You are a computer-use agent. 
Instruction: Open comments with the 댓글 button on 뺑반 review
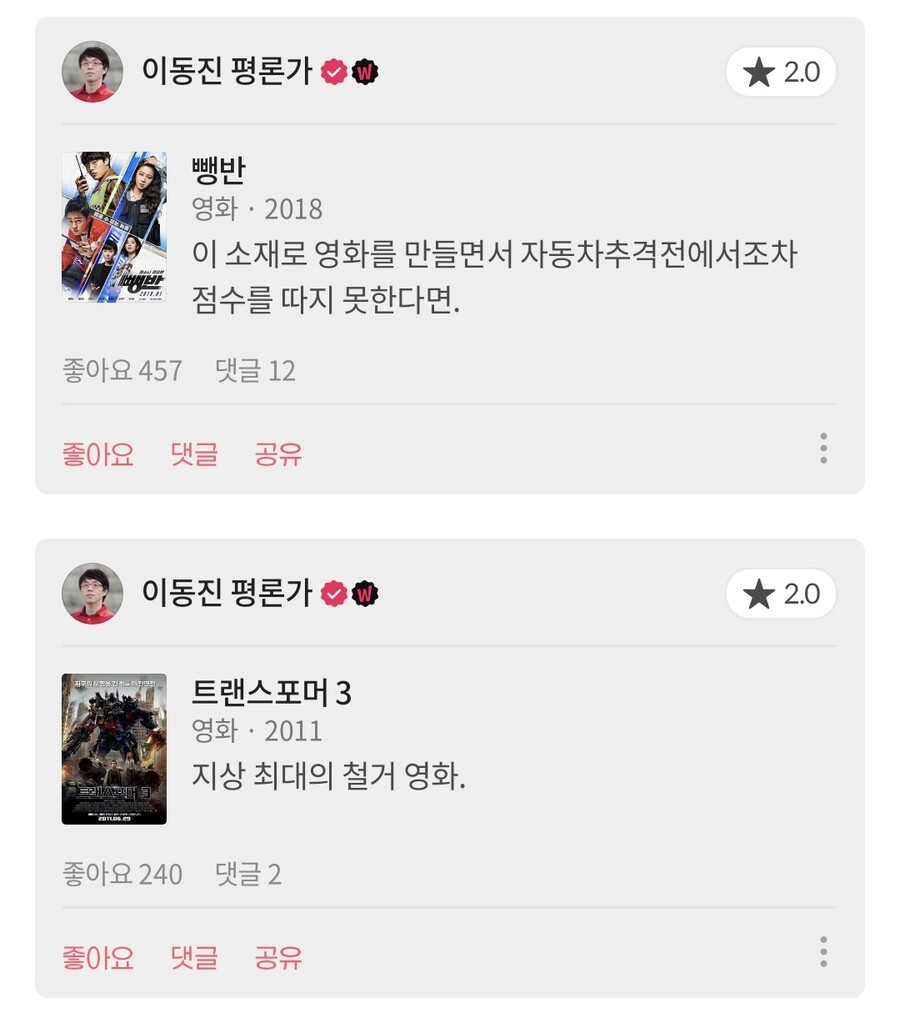tap(194, 454)
